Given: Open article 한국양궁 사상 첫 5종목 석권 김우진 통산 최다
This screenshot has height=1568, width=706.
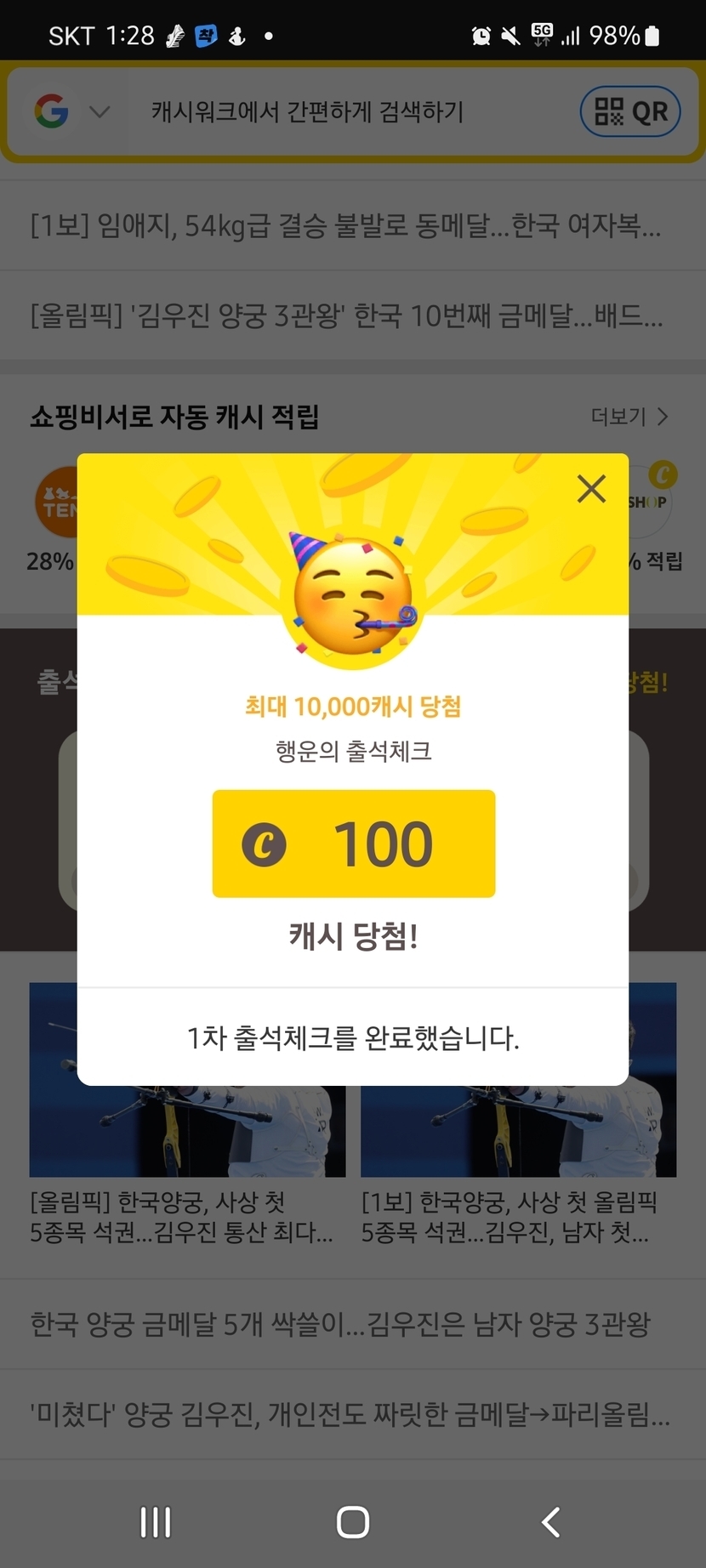Looking at the screenshot, I should click(182, 1217).
